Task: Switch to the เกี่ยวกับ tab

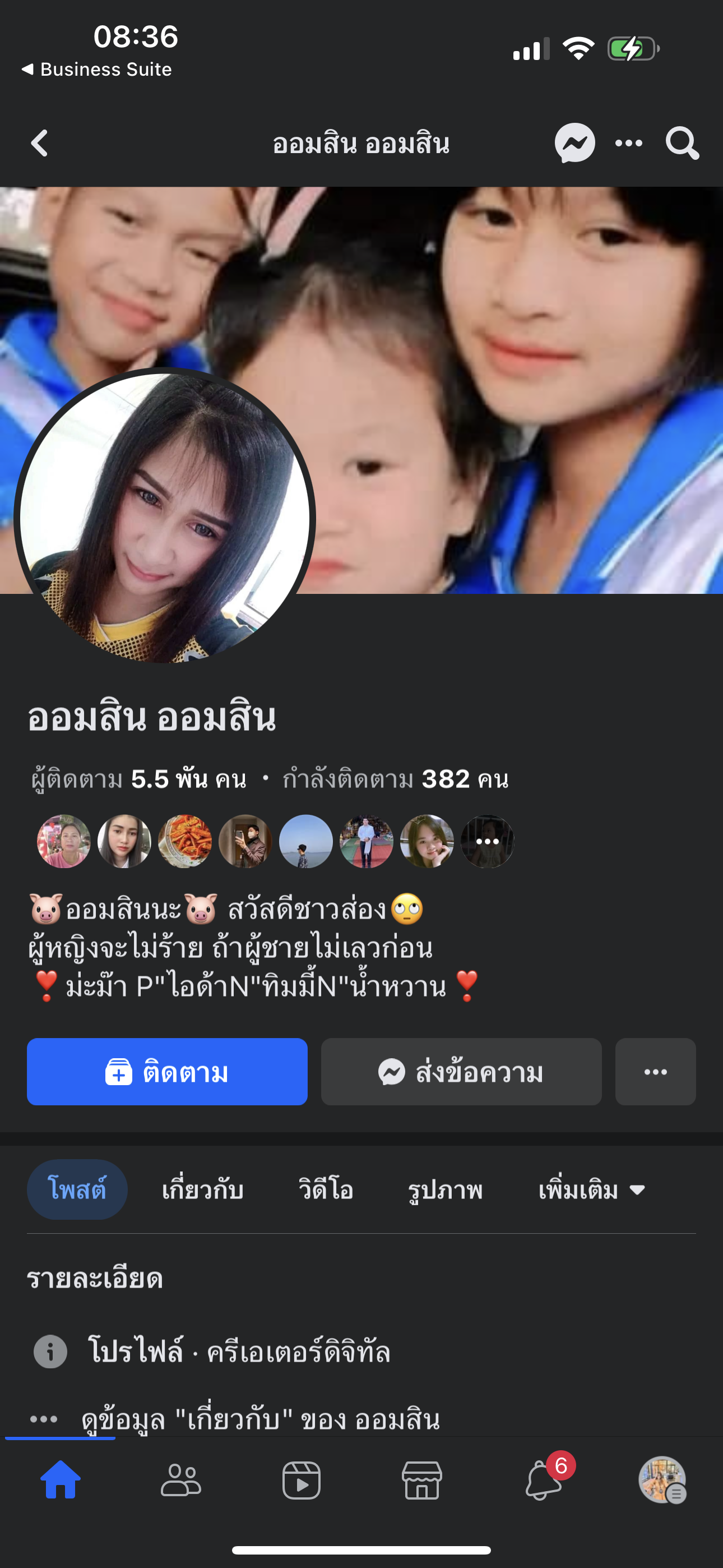Action: point(203,1189)
